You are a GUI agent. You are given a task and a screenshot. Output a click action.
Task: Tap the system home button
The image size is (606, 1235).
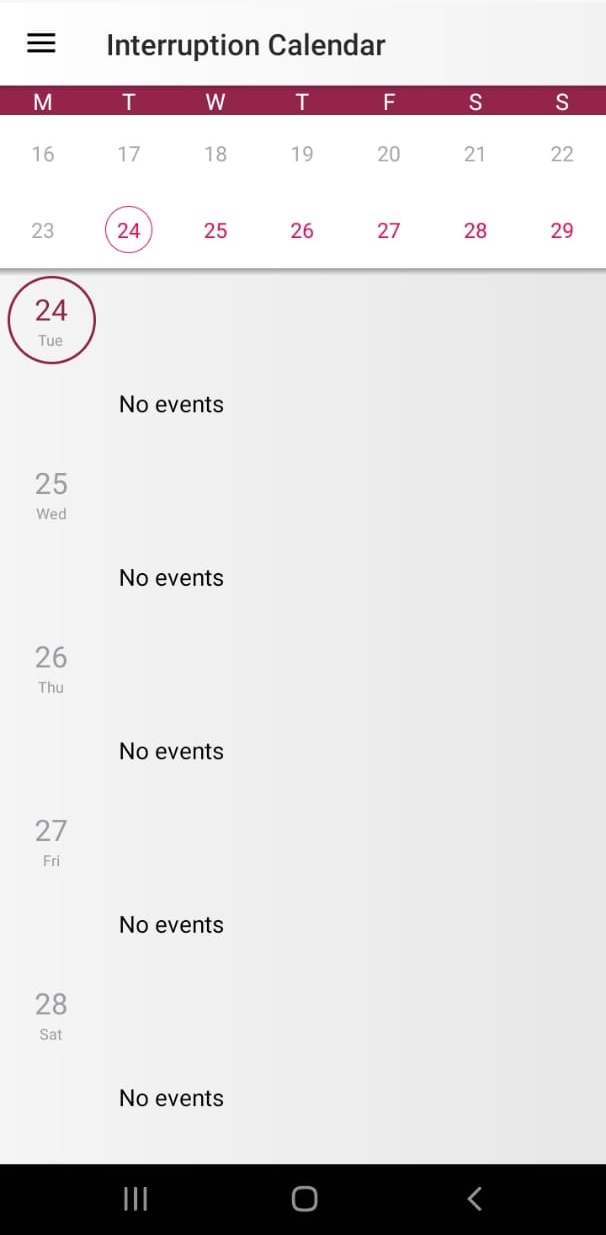pos(304,1199)
